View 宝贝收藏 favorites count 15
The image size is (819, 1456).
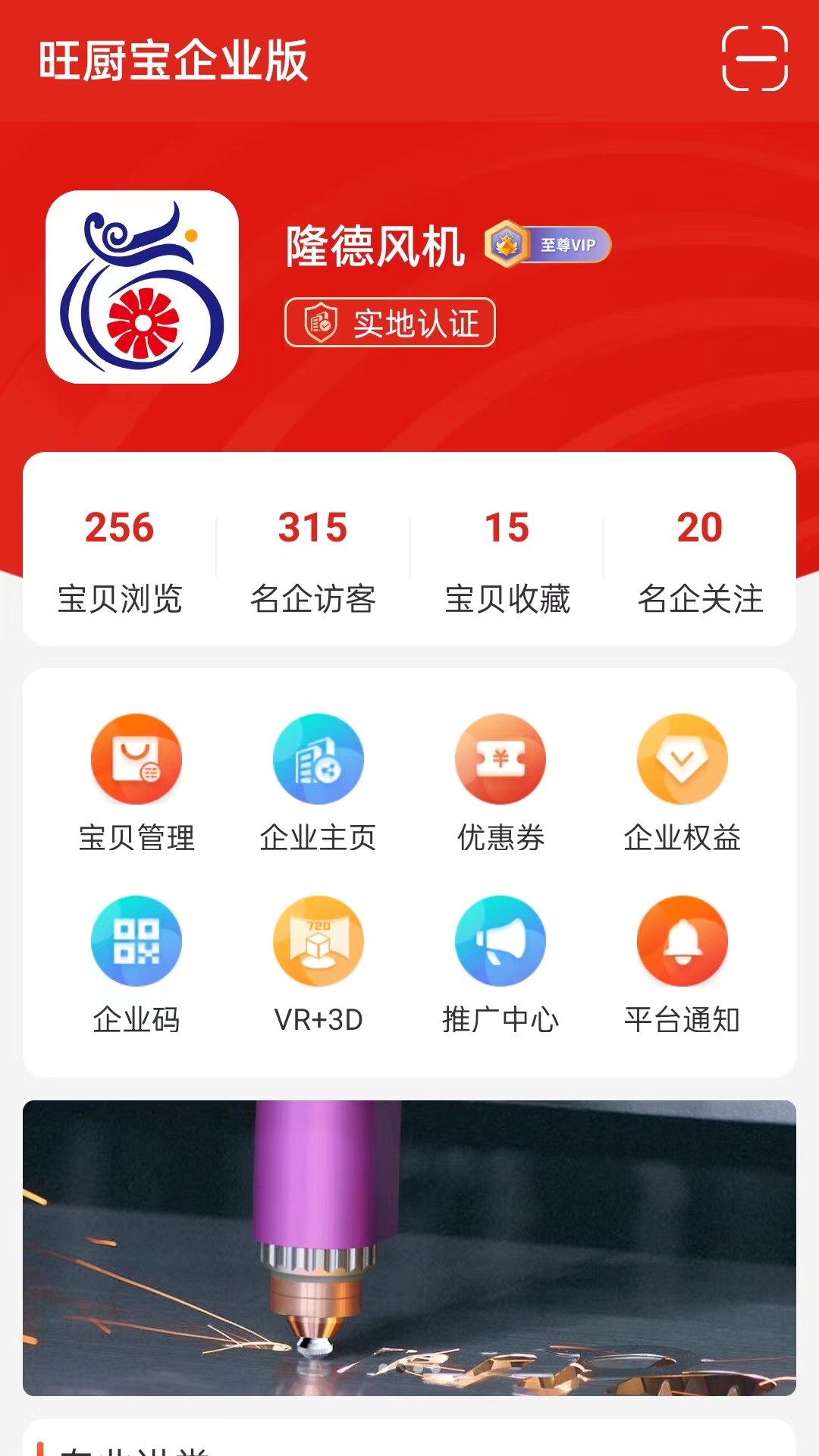(x=507, y=561)
